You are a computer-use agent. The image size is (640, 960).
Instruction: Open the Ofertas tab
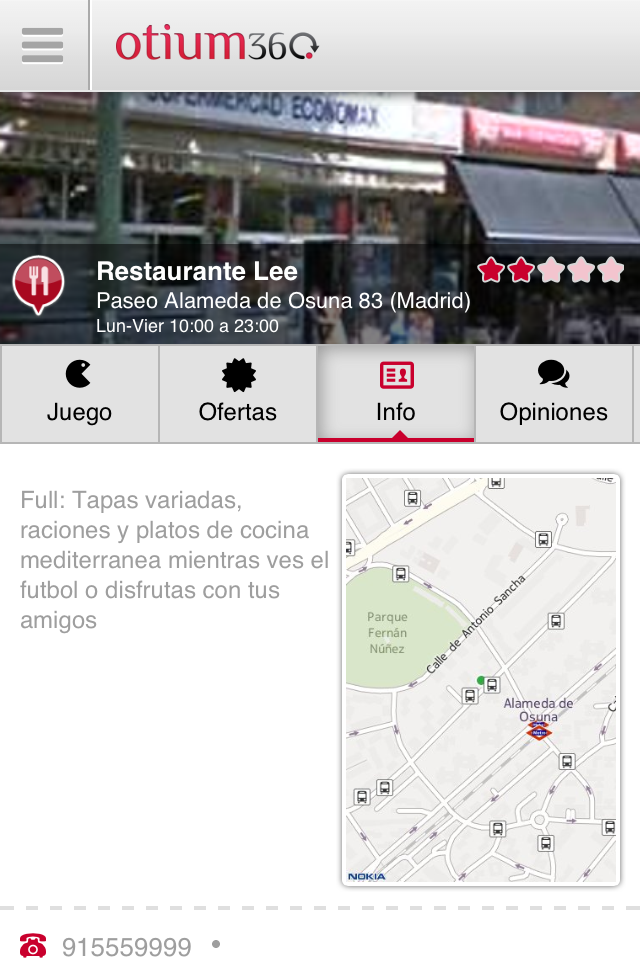point(238,394)
